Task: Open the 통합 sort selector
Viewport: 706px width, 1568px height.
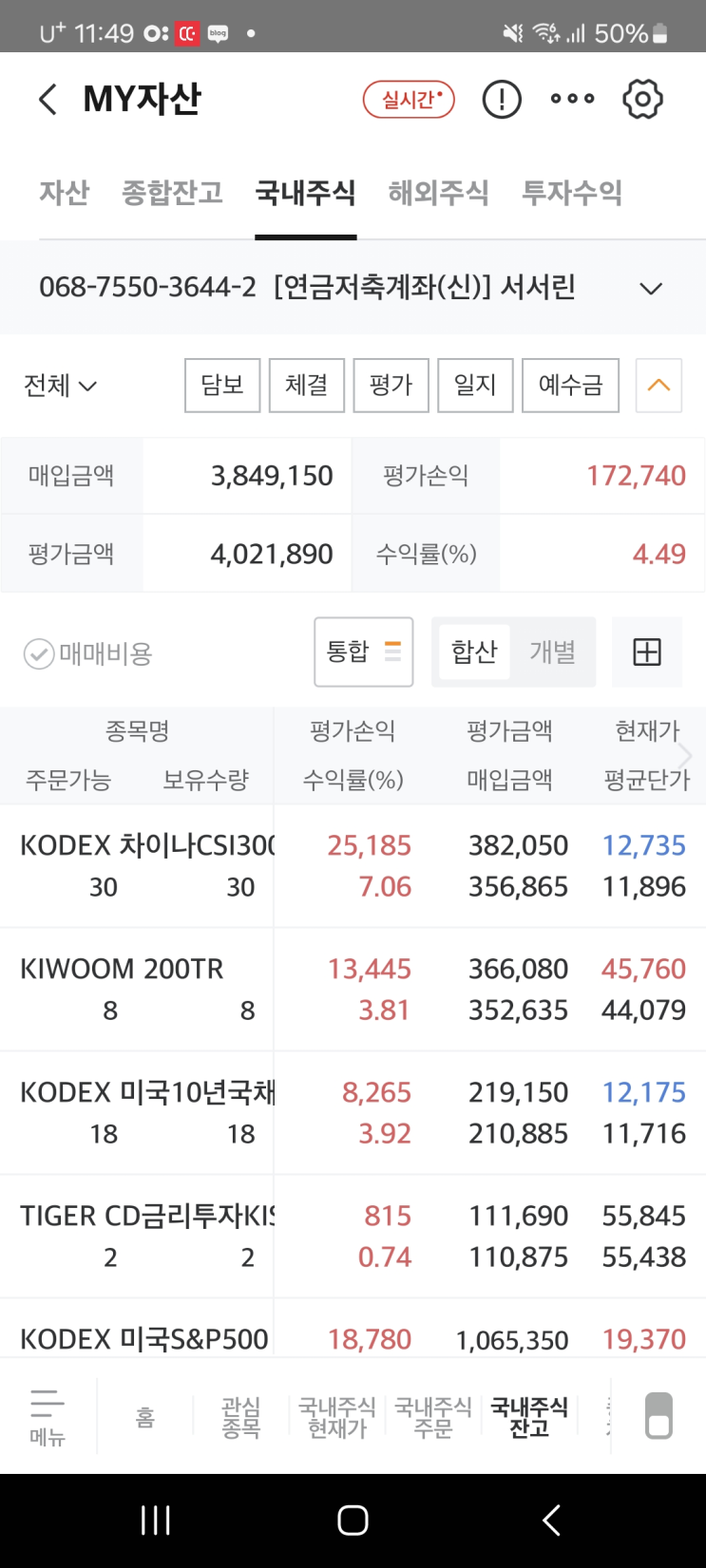Action: click(x=364, y=652)
